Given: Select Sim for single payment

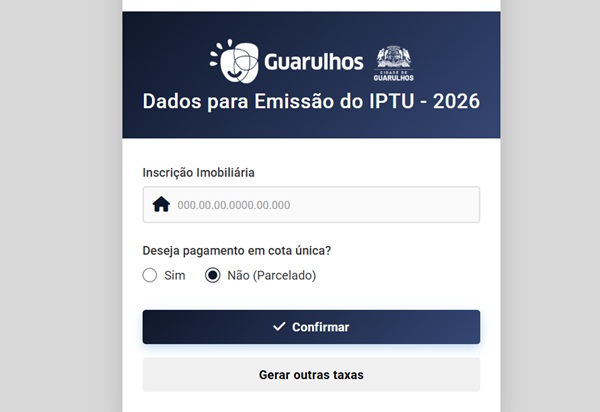Looking at the screenshot, I should (151, 275).
